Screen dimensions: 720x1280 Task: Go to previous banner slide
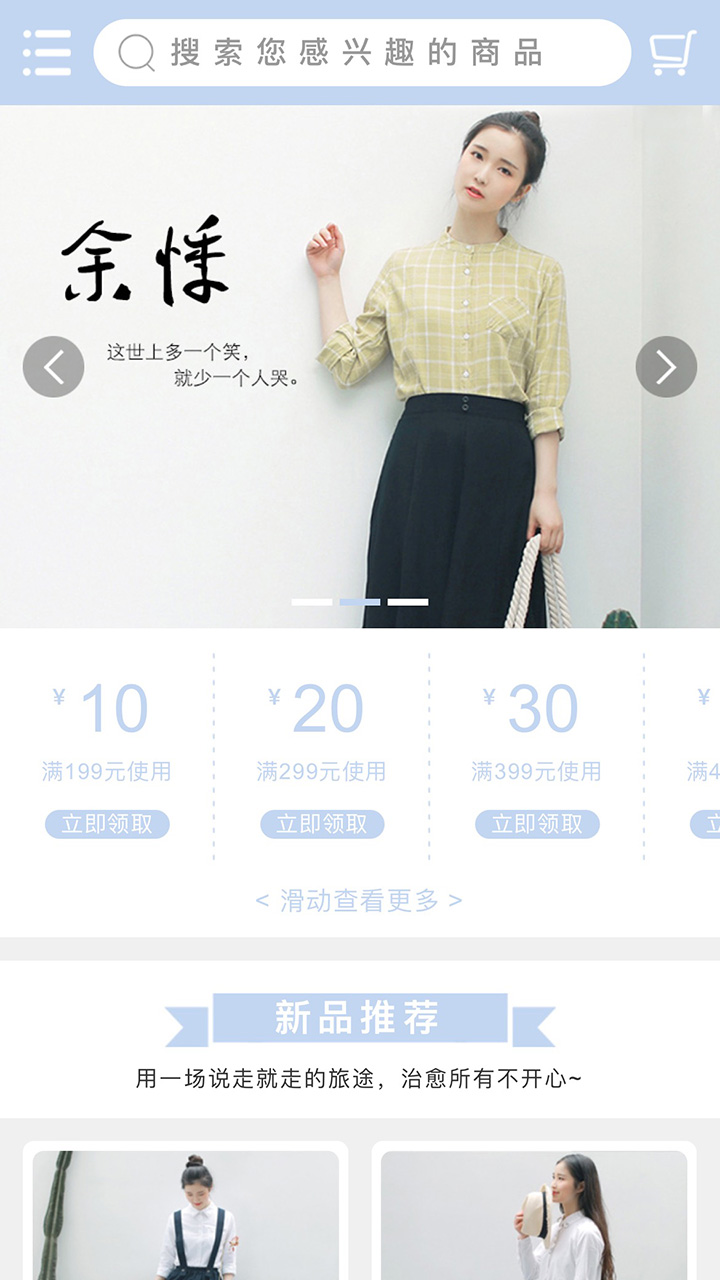[x=53, y=366]
